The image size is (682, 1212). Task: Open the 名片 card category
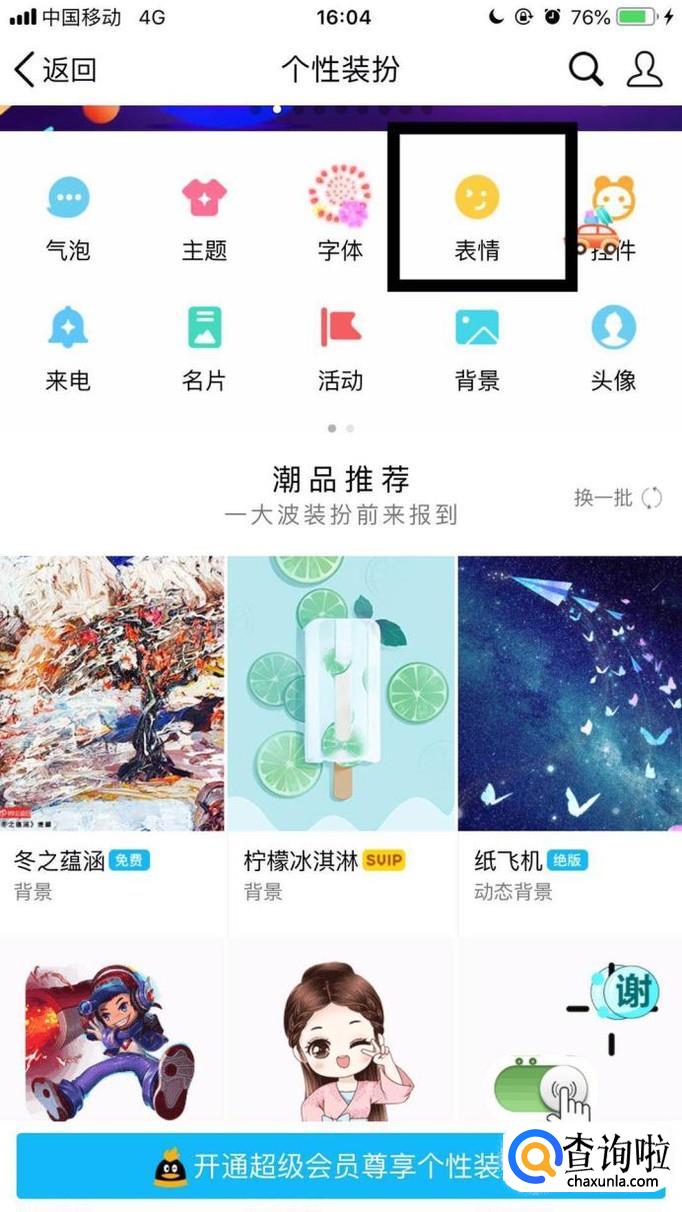tap(204, 347)
